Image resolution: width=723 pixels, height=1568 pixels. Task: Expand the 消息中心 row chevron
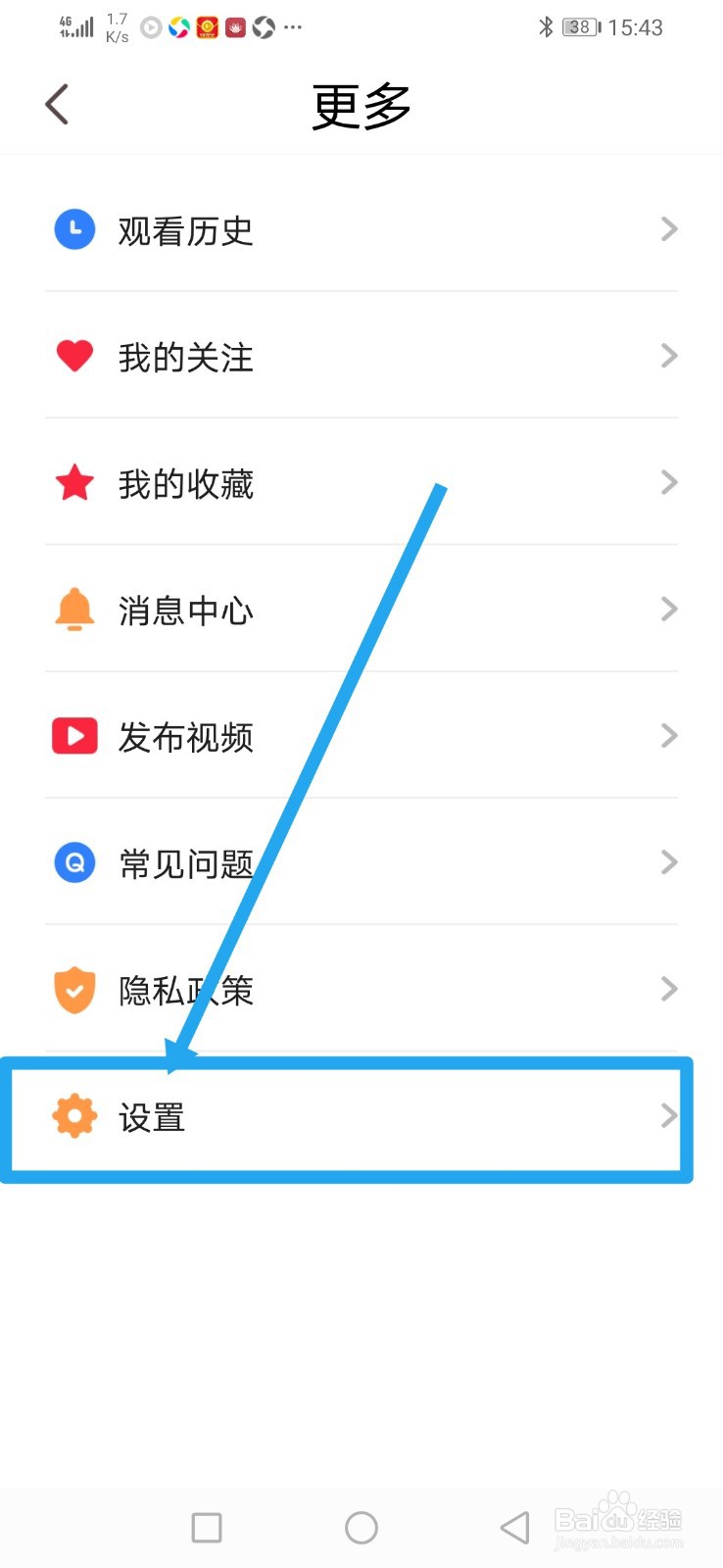click(669, 609)
